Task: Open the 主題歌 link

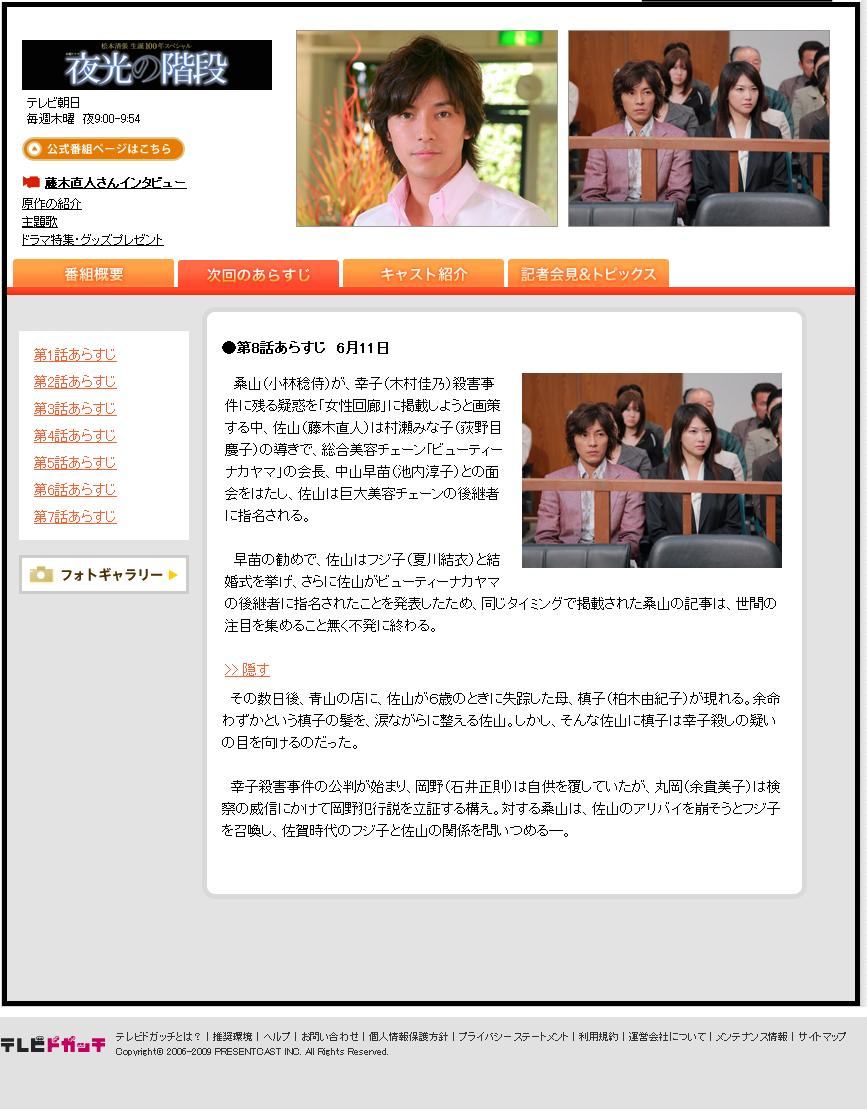Action: 40,222
